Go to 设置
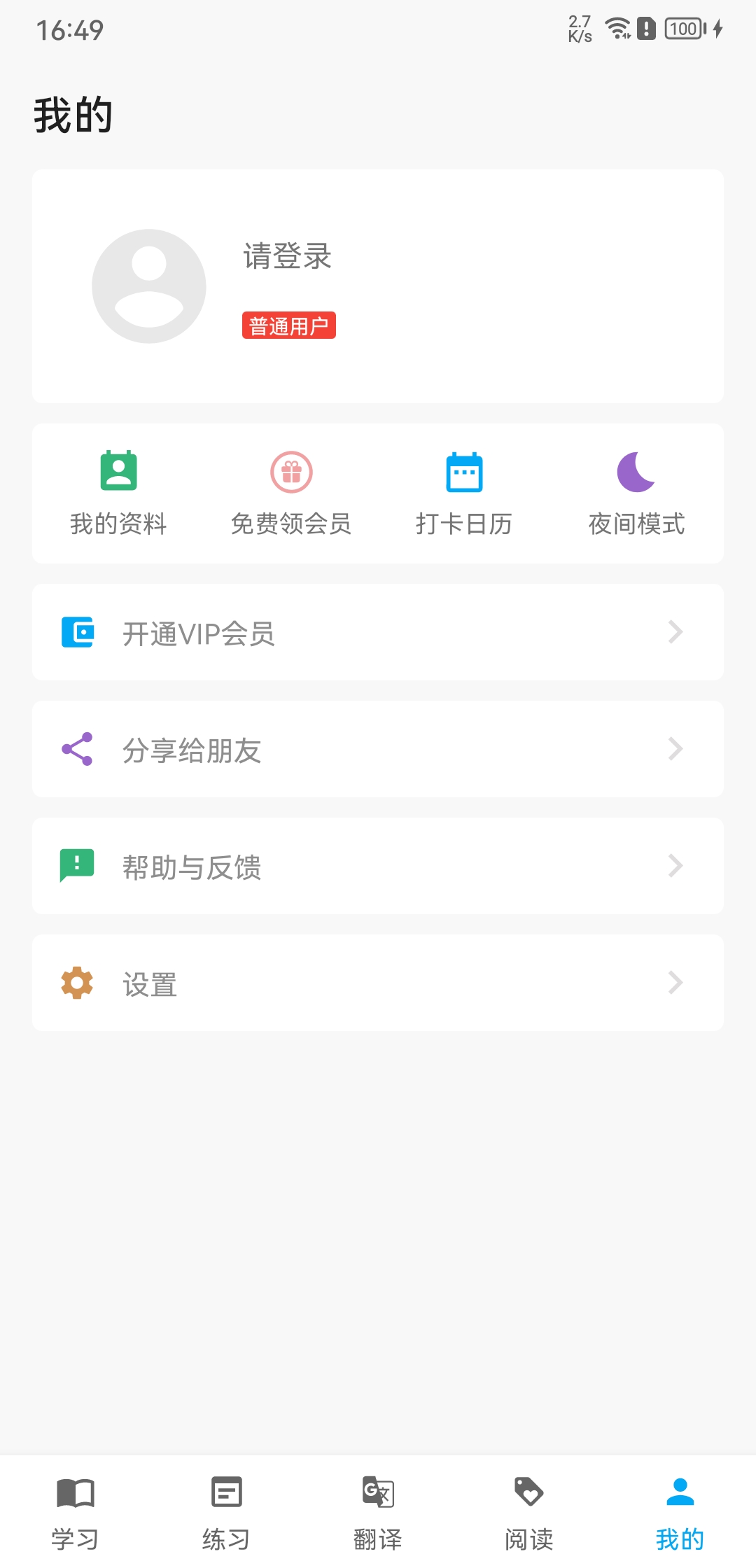This screenshot has width=756, height=1568. pos(378,983)
